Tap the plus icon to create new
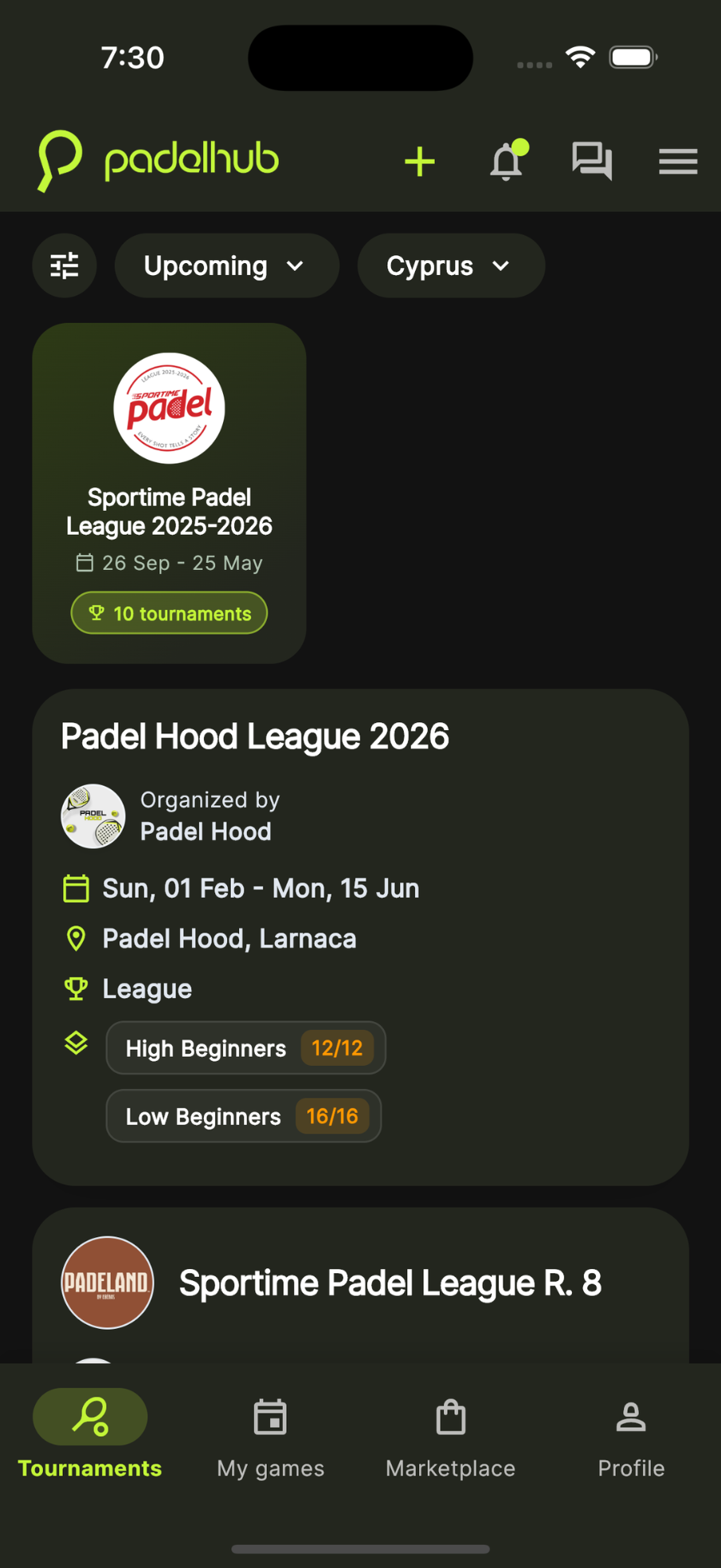This screenshot has width=721, height=1568. tap(420, 162)
